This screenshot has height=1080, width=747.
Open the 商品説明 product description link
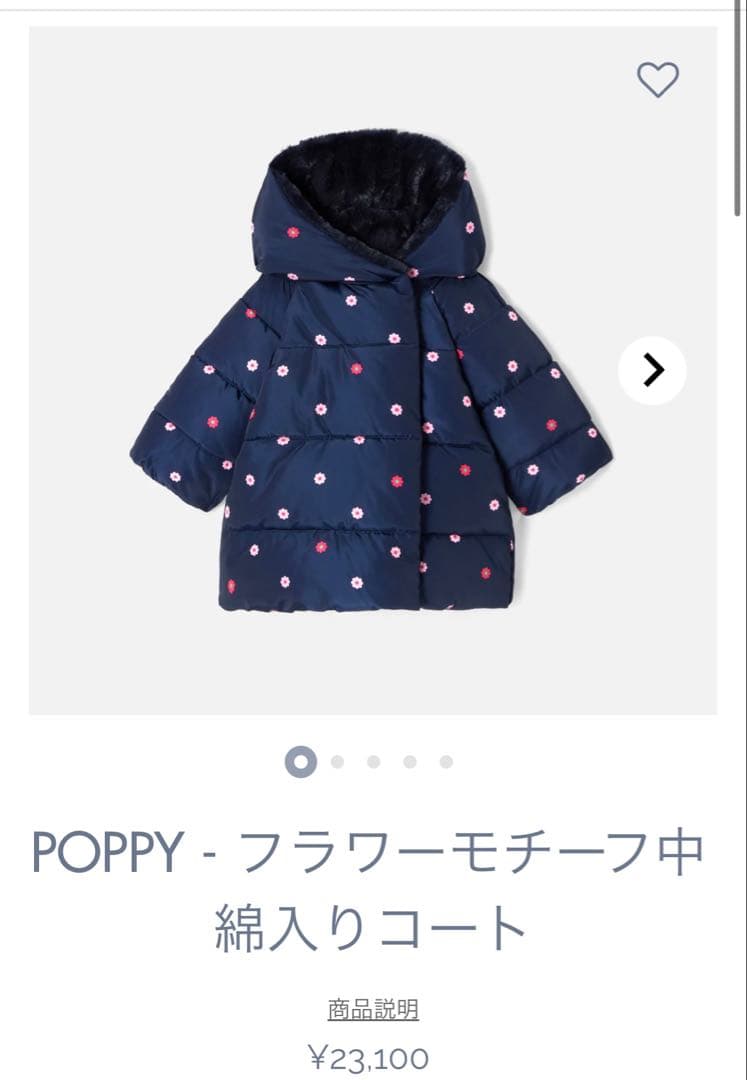click(373, 1009)
